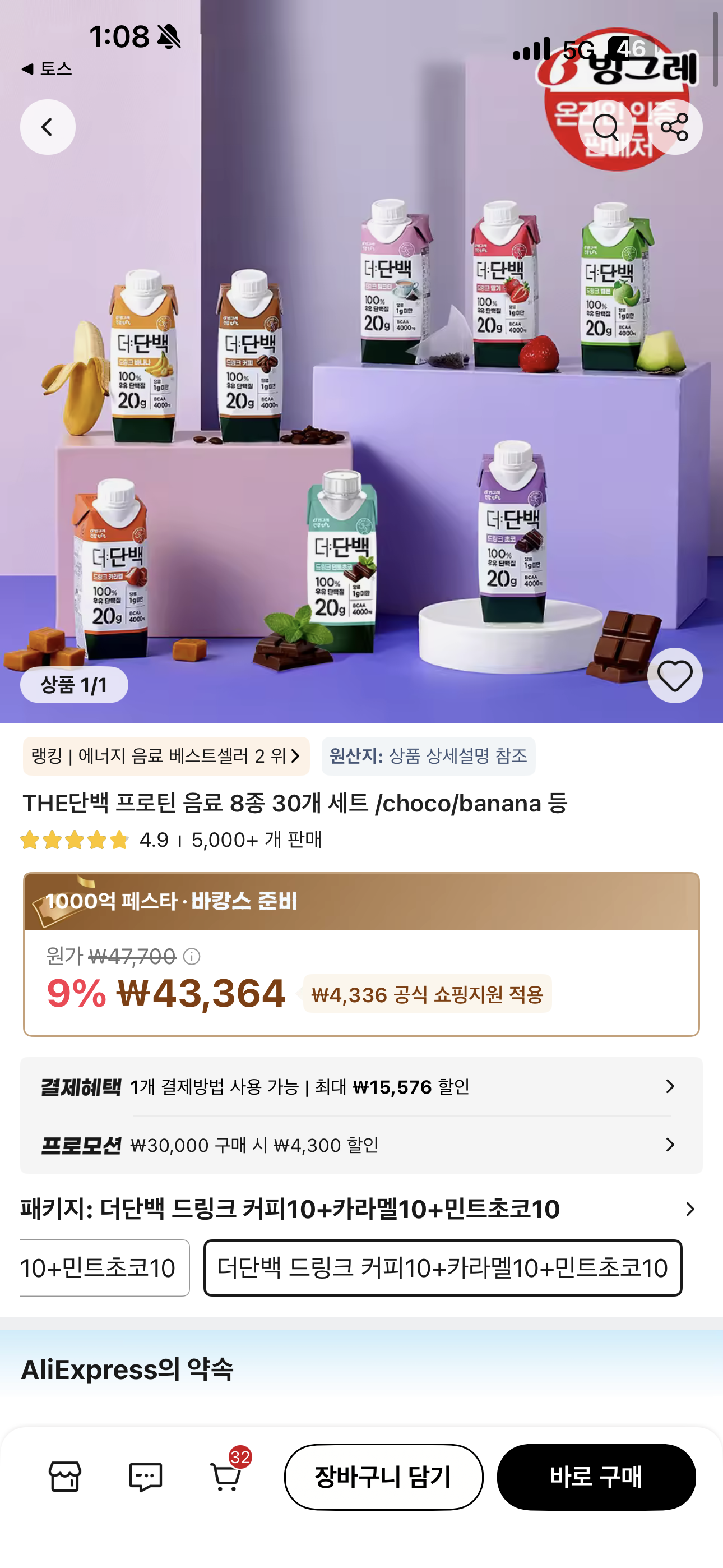Viewport: 723px width, 1568px height.
Task: Share this product
Action: click(674, 127)
